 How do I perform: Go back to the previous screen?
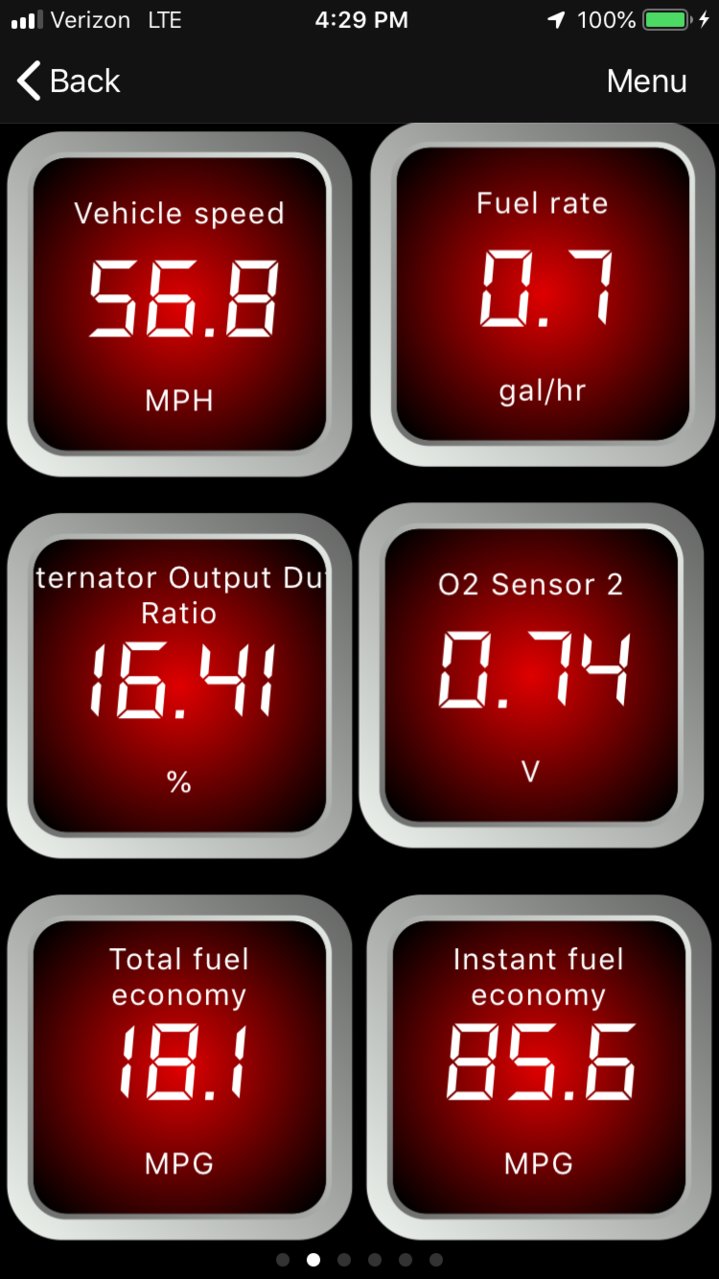(x=68, y=81)
